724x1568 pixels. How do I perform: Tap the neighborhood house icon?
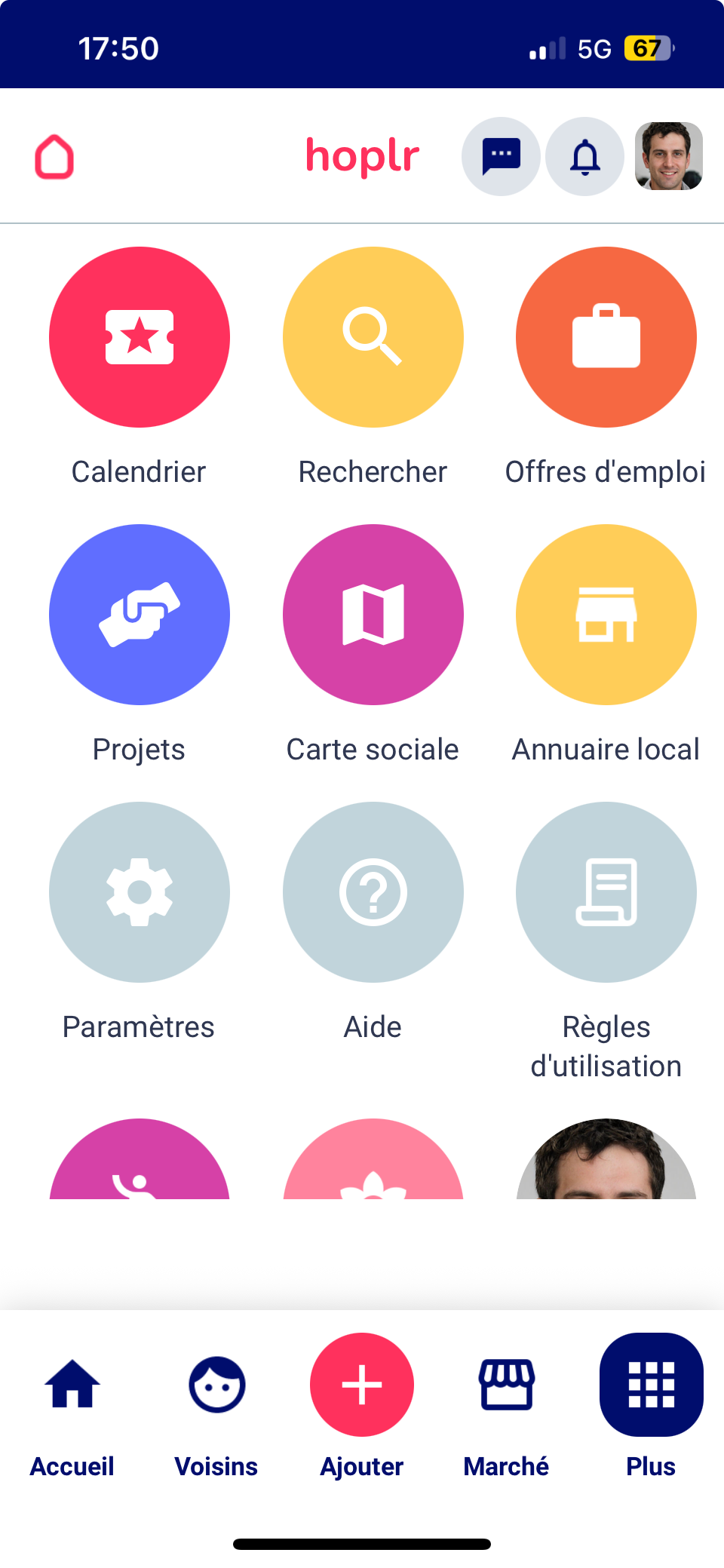(54, 157)
